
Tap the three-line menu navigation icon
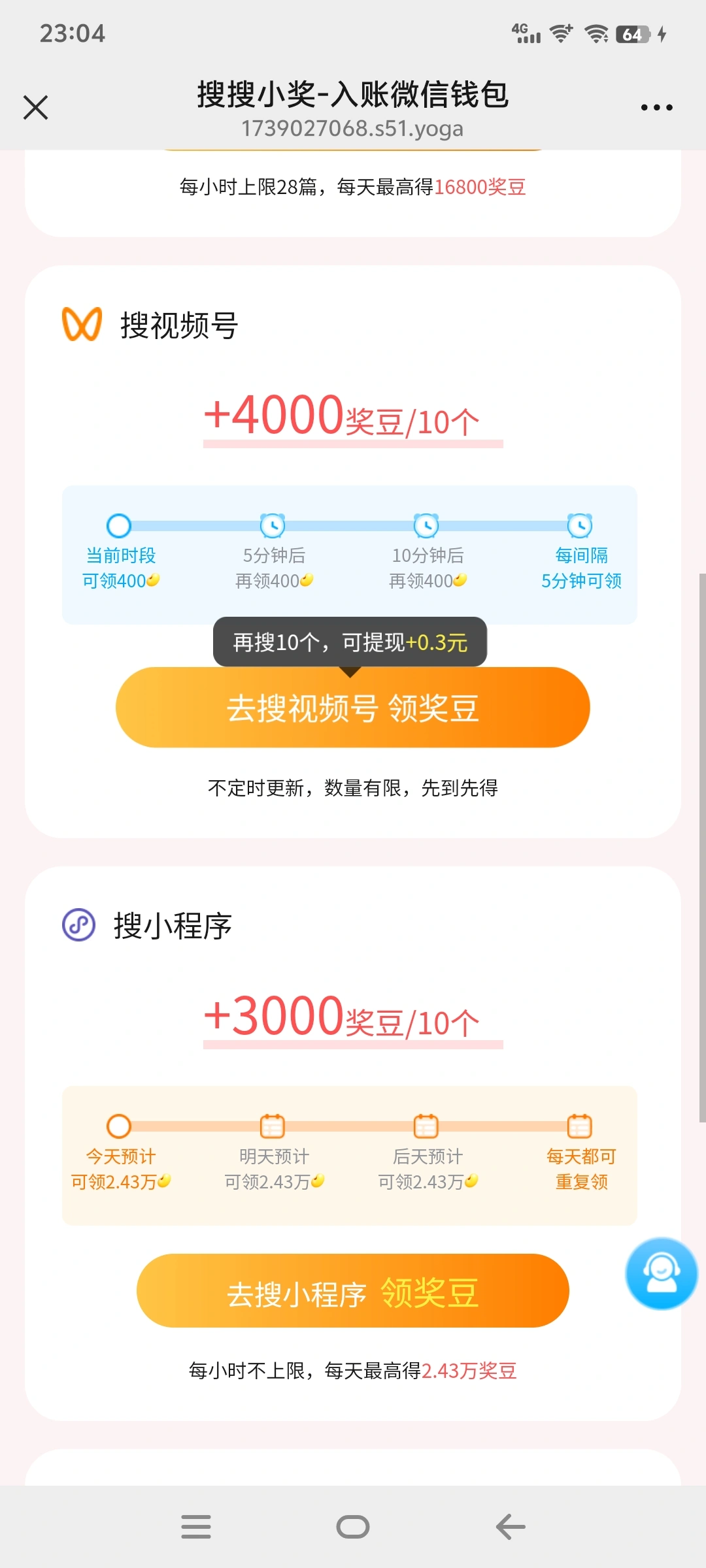[196, 1527]
